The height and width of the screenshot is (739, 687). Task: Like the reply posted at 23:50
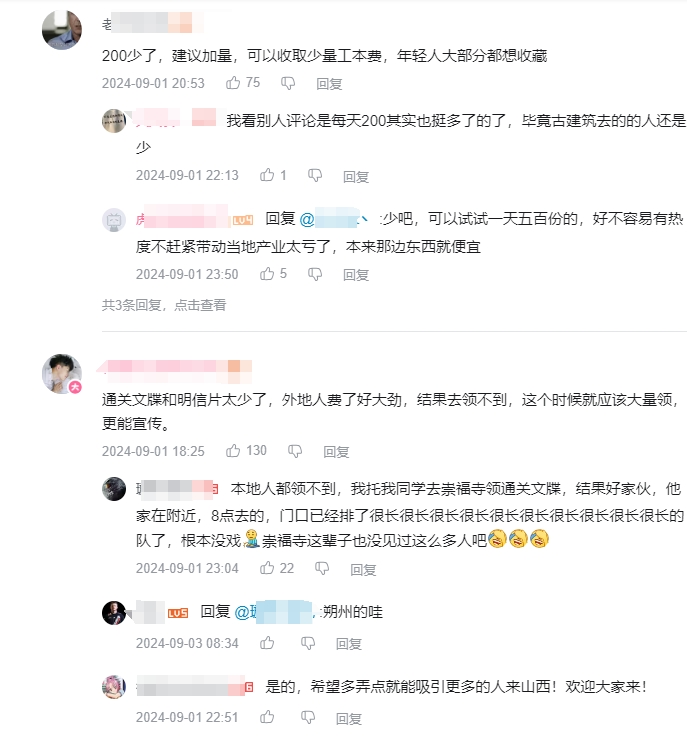267,273
